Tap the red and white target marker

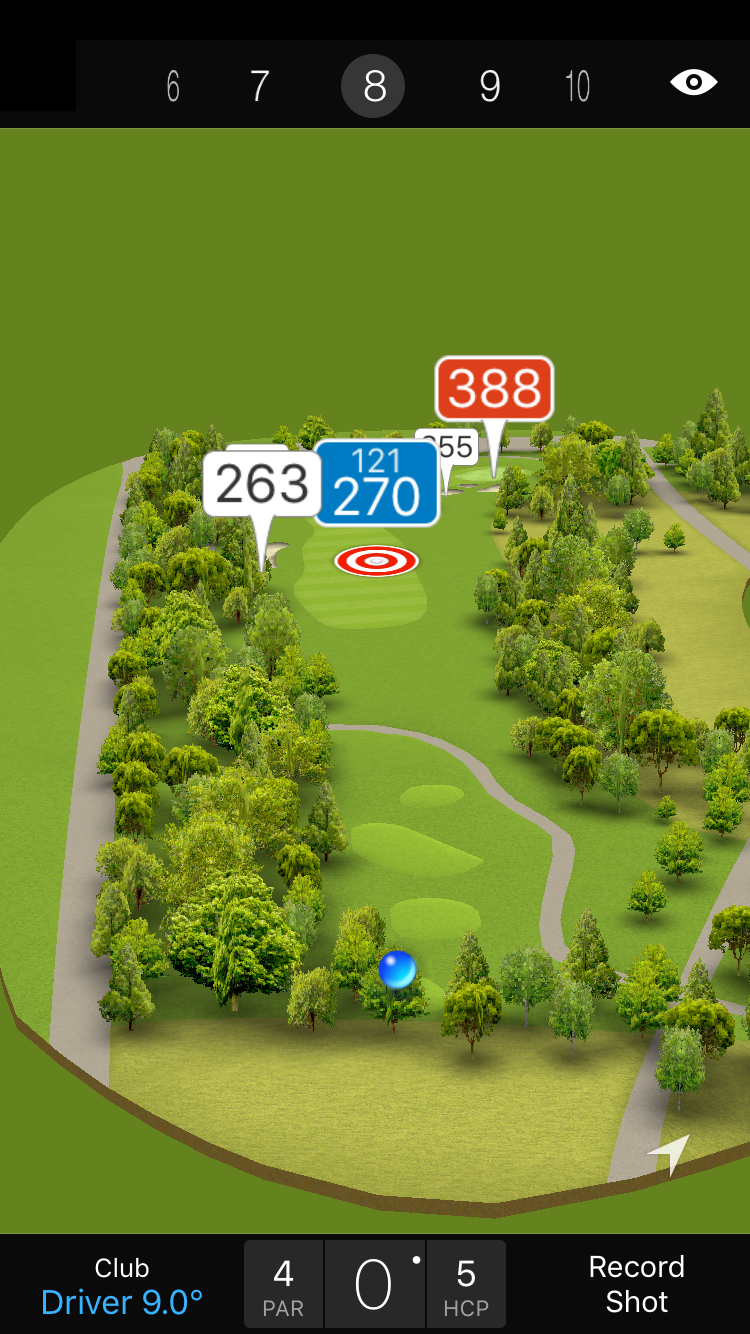(376, 561)
